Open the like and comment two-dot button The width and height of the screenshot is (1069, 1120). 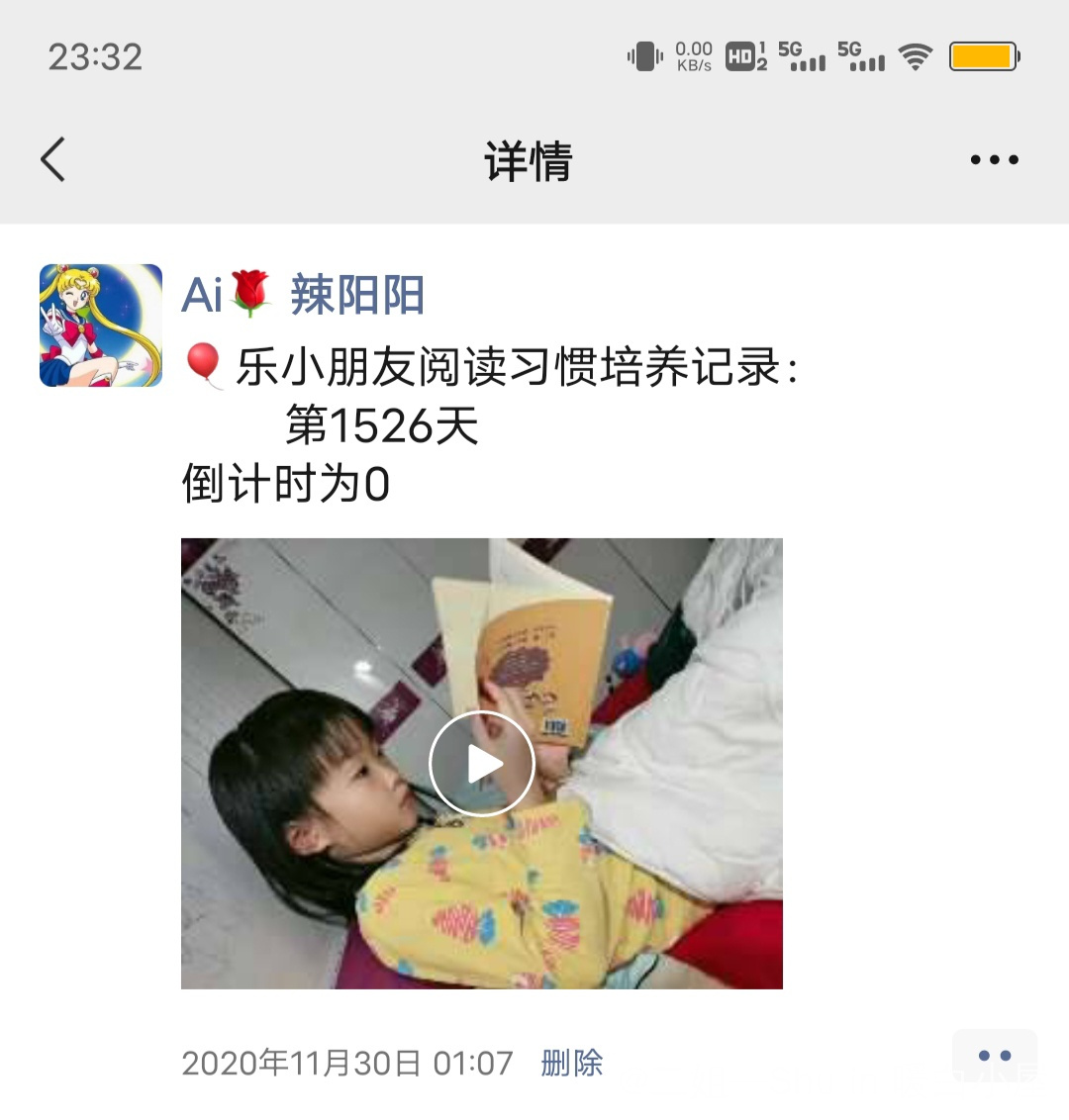click(994, 1056)
